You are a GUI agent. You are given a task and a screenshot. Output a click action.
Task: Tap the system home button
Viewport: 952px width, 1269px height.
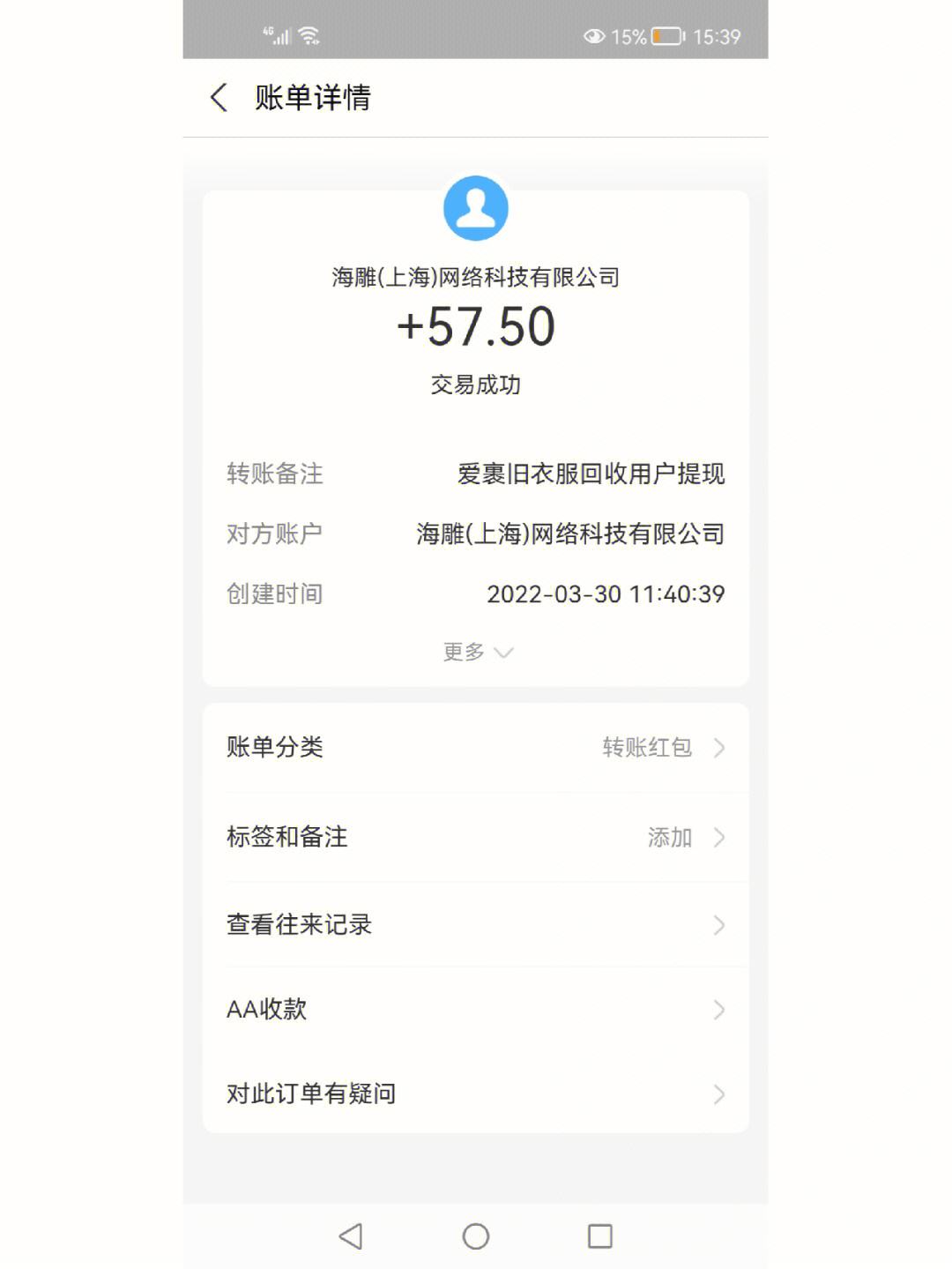click(x=476, y=1235)
